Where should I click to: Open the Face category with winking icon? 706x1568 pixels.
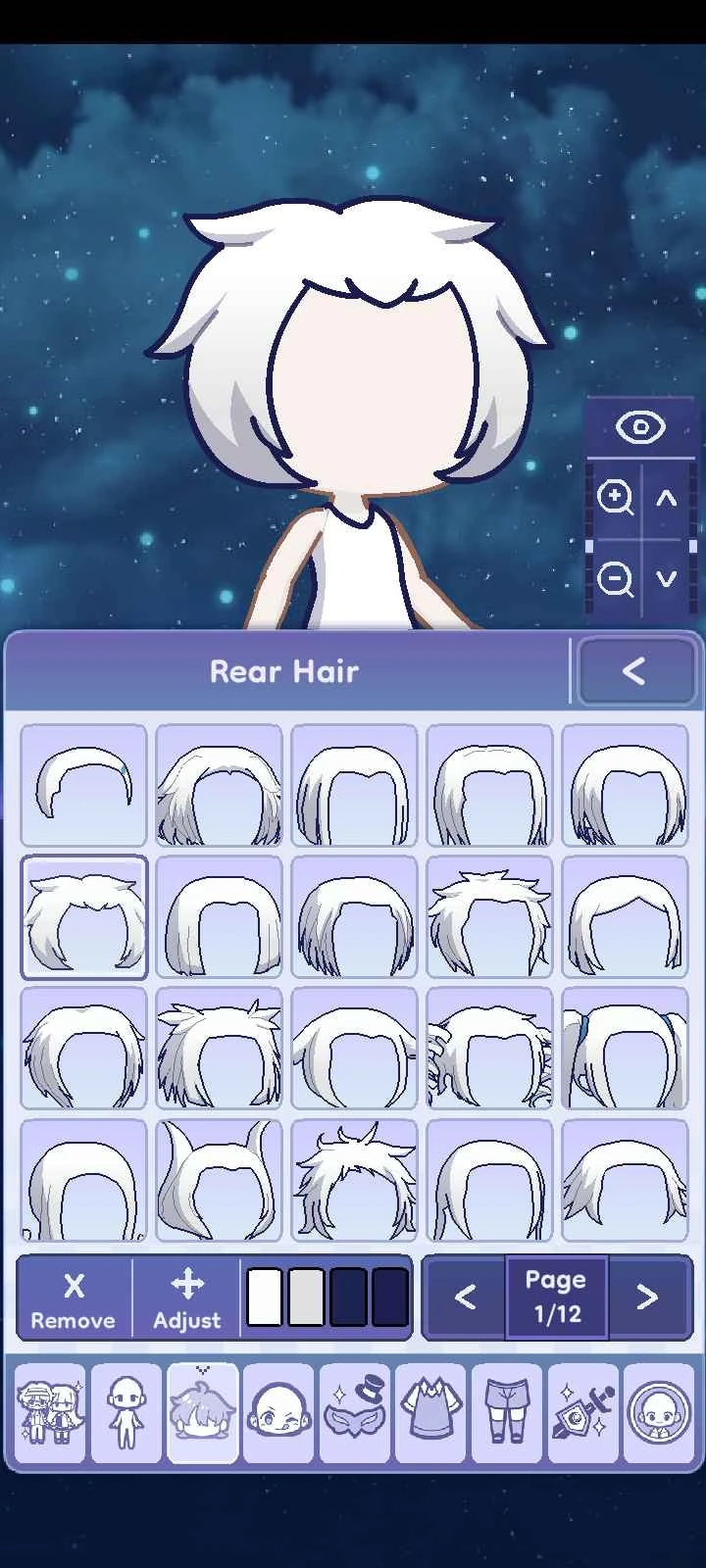tap(278, 1414)
